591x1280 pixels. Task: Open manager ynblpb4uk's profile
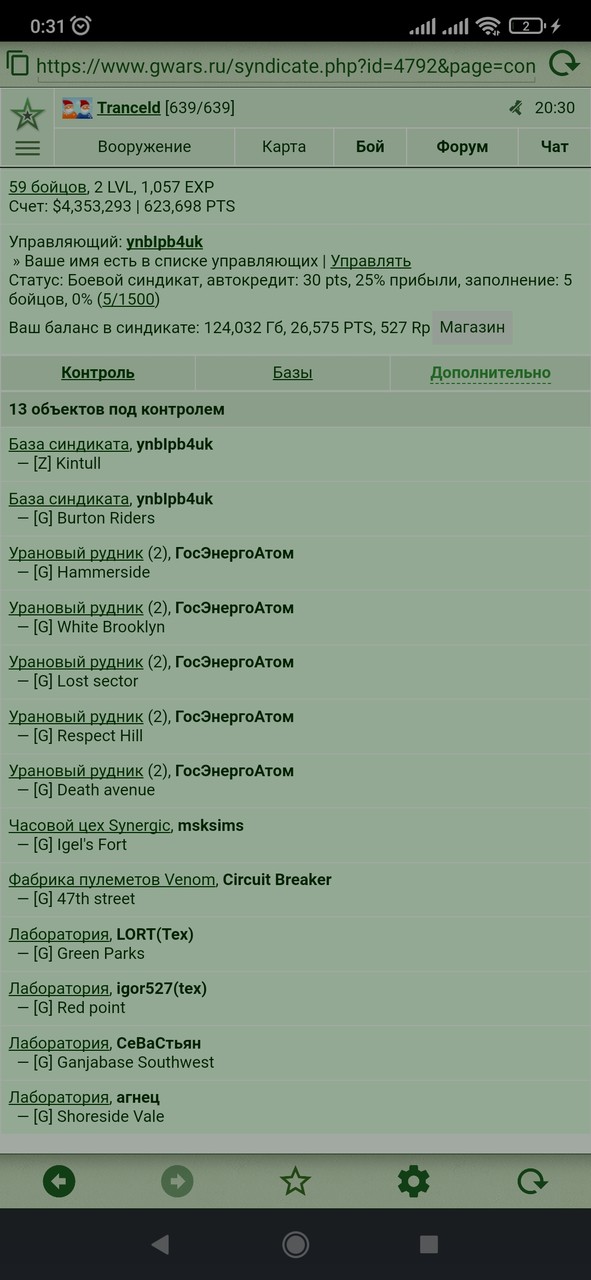click(164, 242)
